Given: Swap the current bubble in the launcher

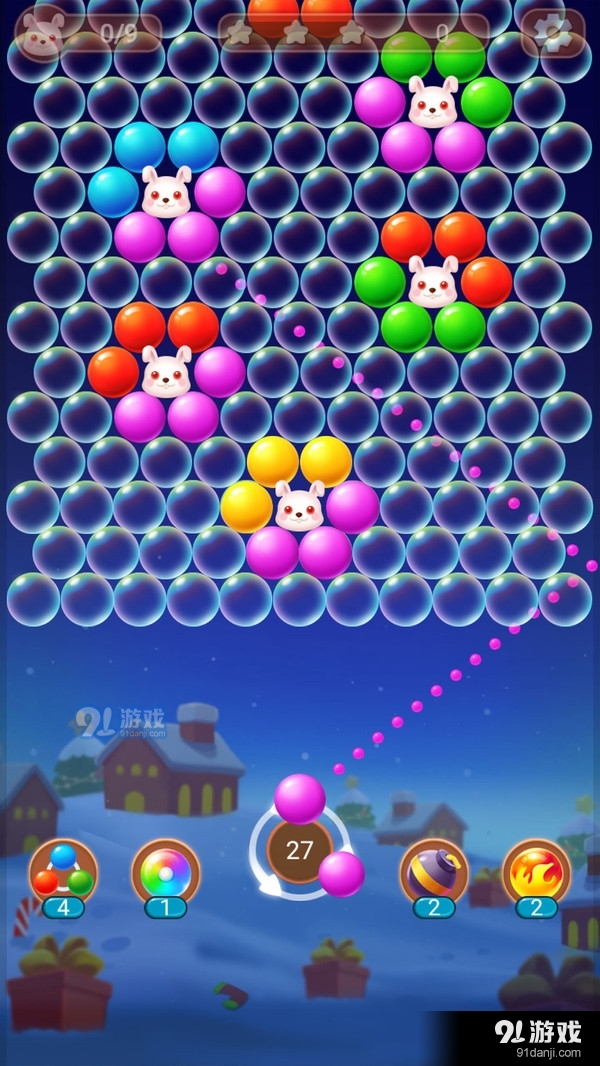Looking at the screenshot, I should click(x=341, y=873).
